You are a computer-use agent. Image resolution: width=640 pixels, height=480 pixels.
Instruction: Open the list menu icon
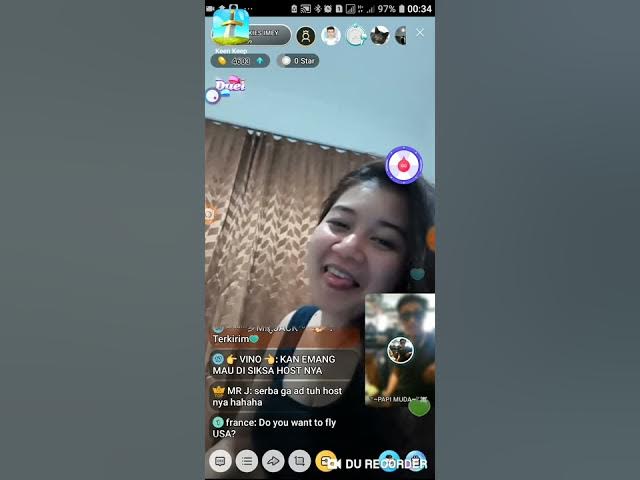click(247, 461)
